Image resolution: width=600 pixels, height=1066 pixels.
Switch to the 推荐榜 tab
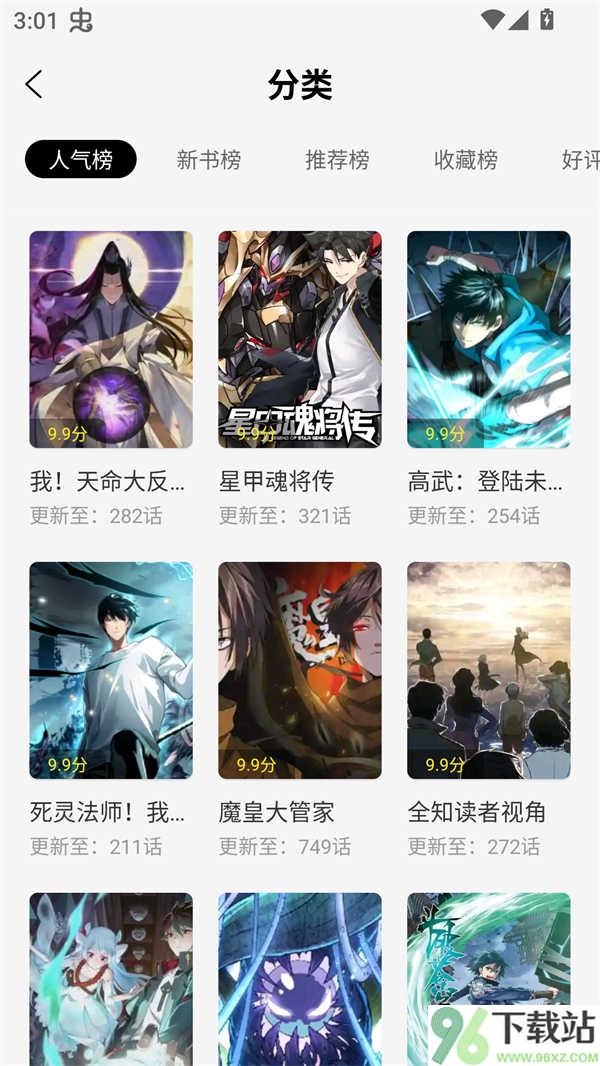point(337,159)
